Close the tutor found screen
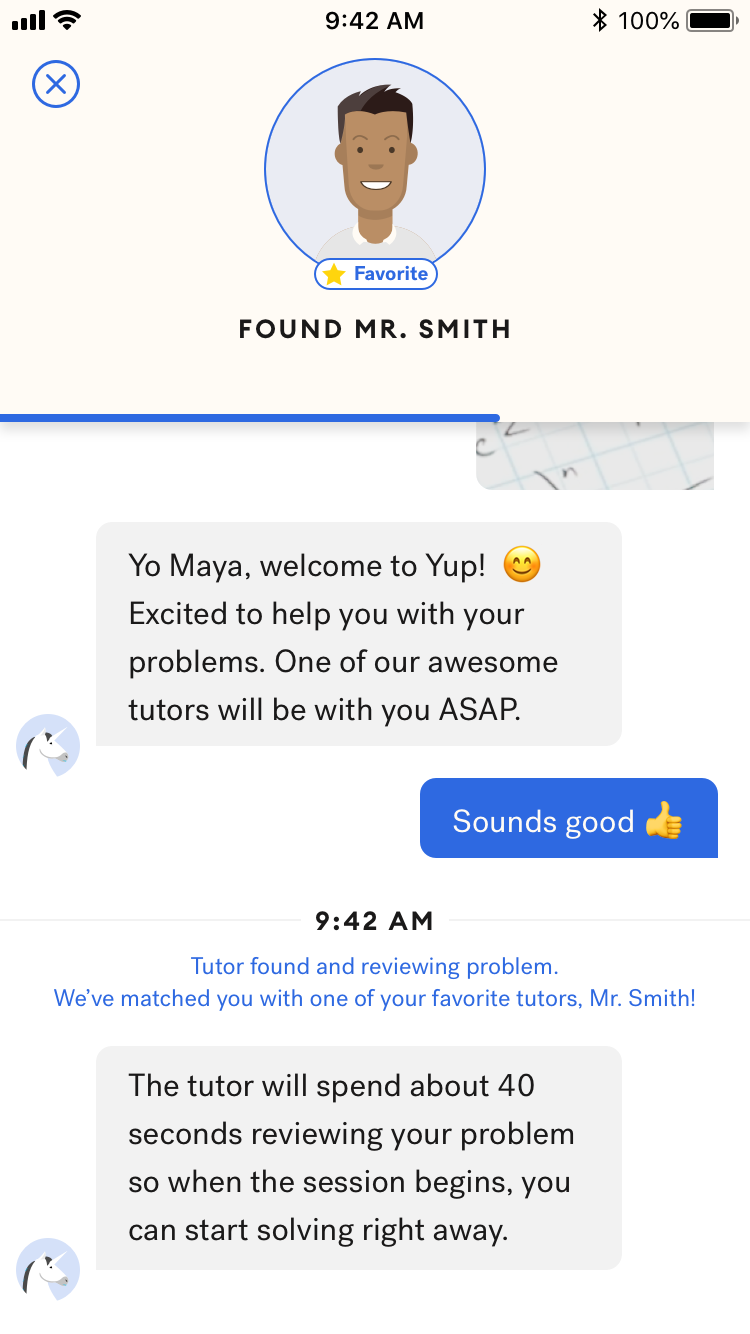750x1334 pixels. 56,85
